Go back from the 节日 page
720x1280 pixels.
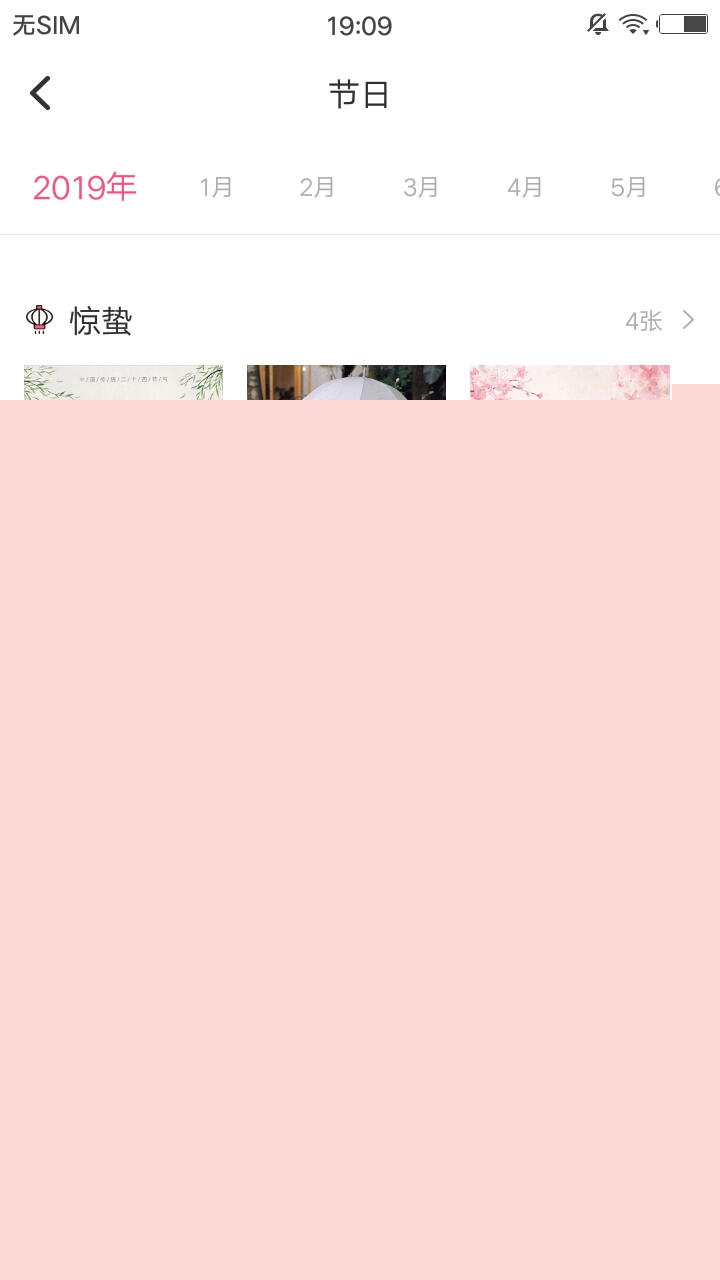(40, 94)
